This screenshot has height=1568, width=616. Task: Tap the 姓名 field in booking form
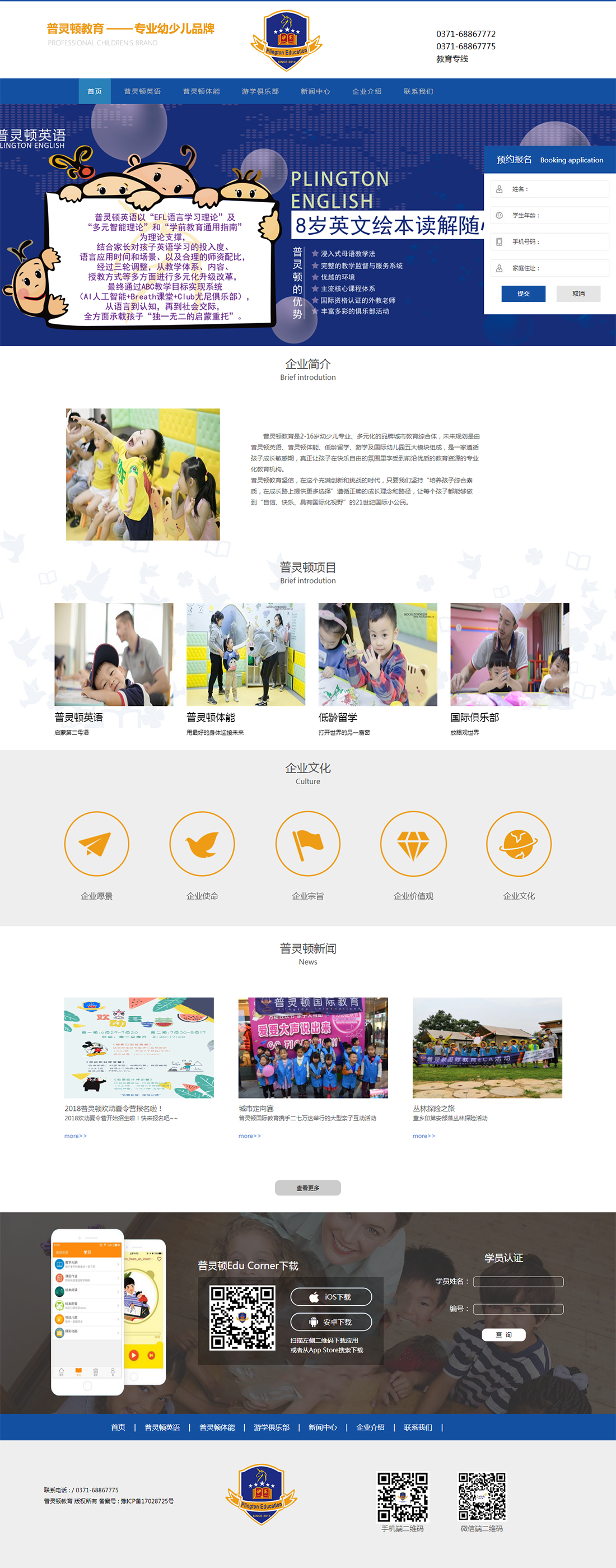(x=549, y=189)
